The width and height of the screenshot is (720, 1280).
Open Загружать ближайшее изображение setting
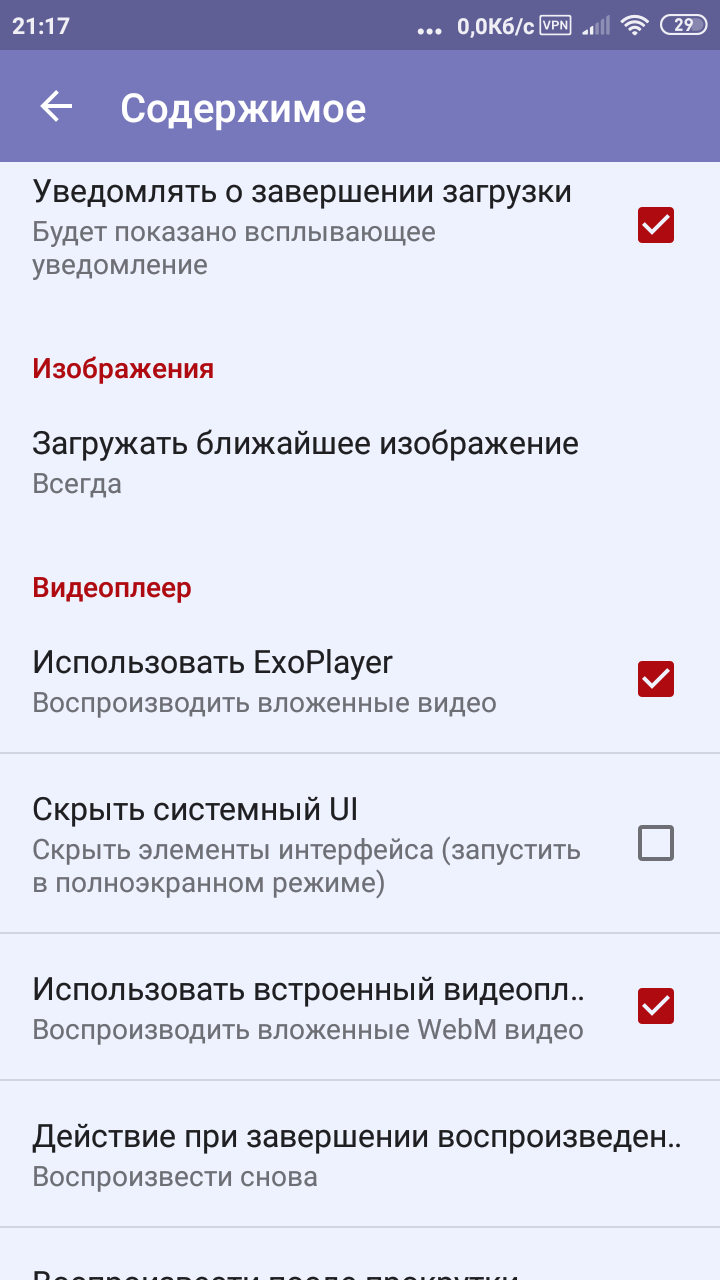(305, 462)
